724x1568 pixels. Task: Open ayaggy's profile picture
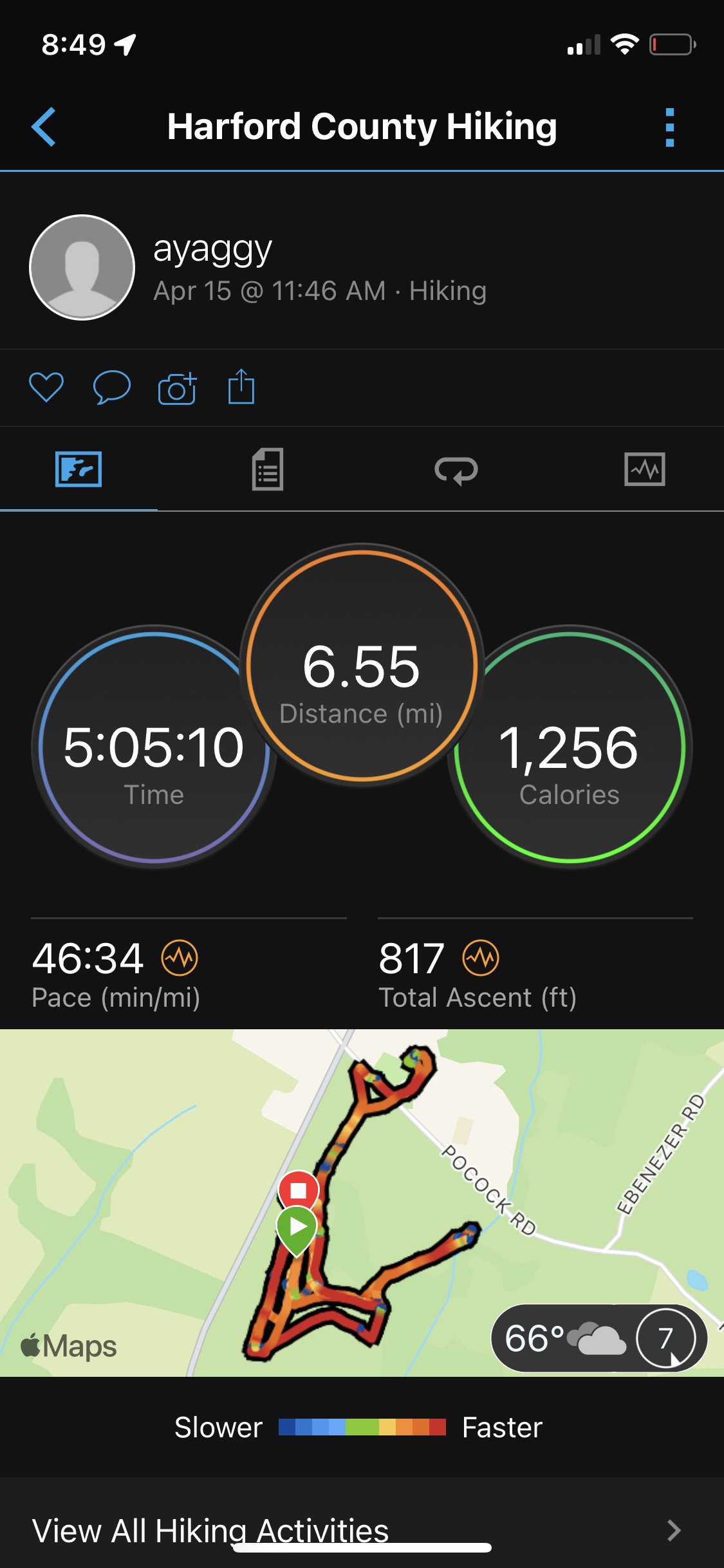(x=82, y=267)
